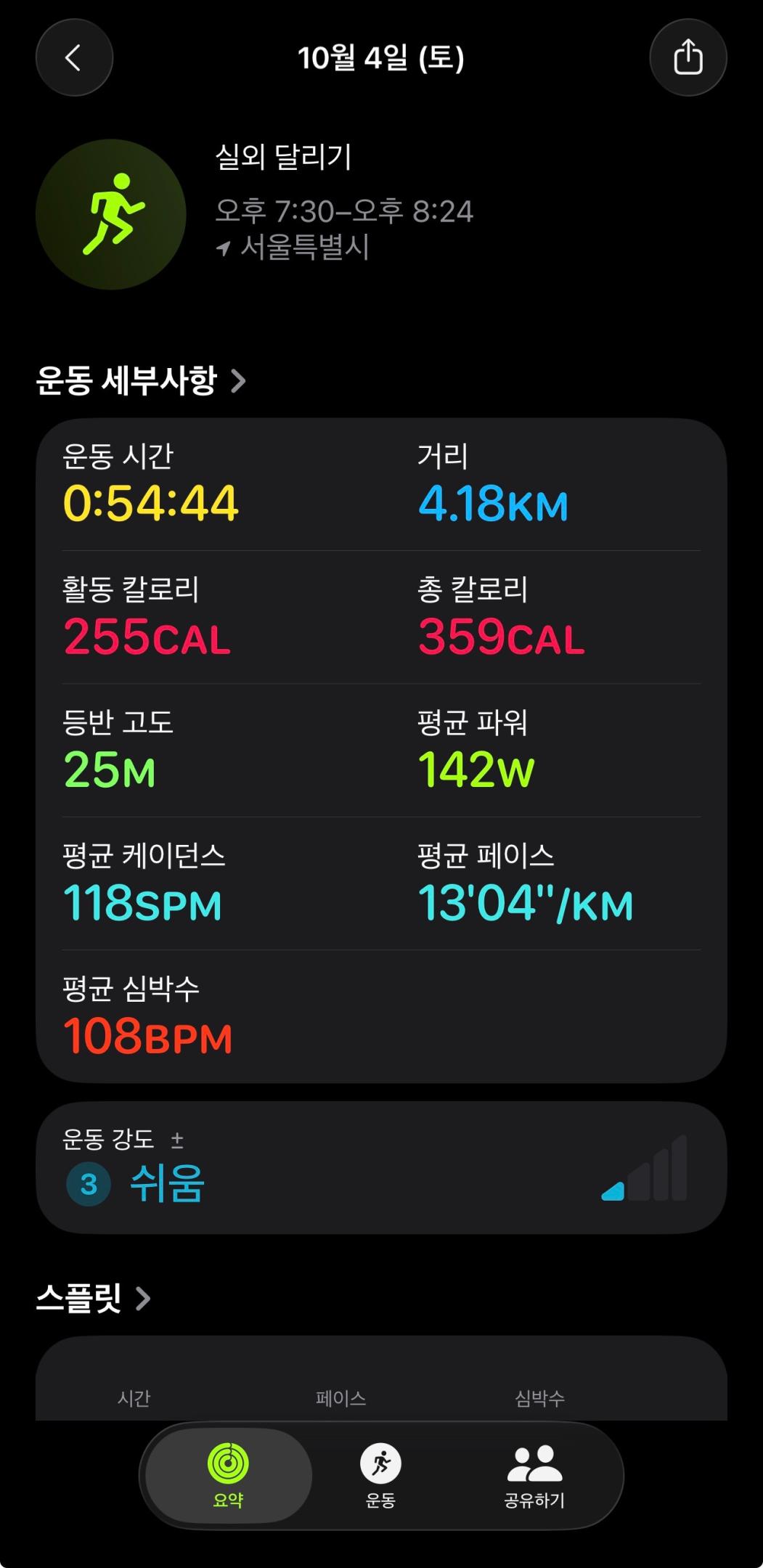Go back to the previous screen
763x1568 pixels.
coord(74,58)
